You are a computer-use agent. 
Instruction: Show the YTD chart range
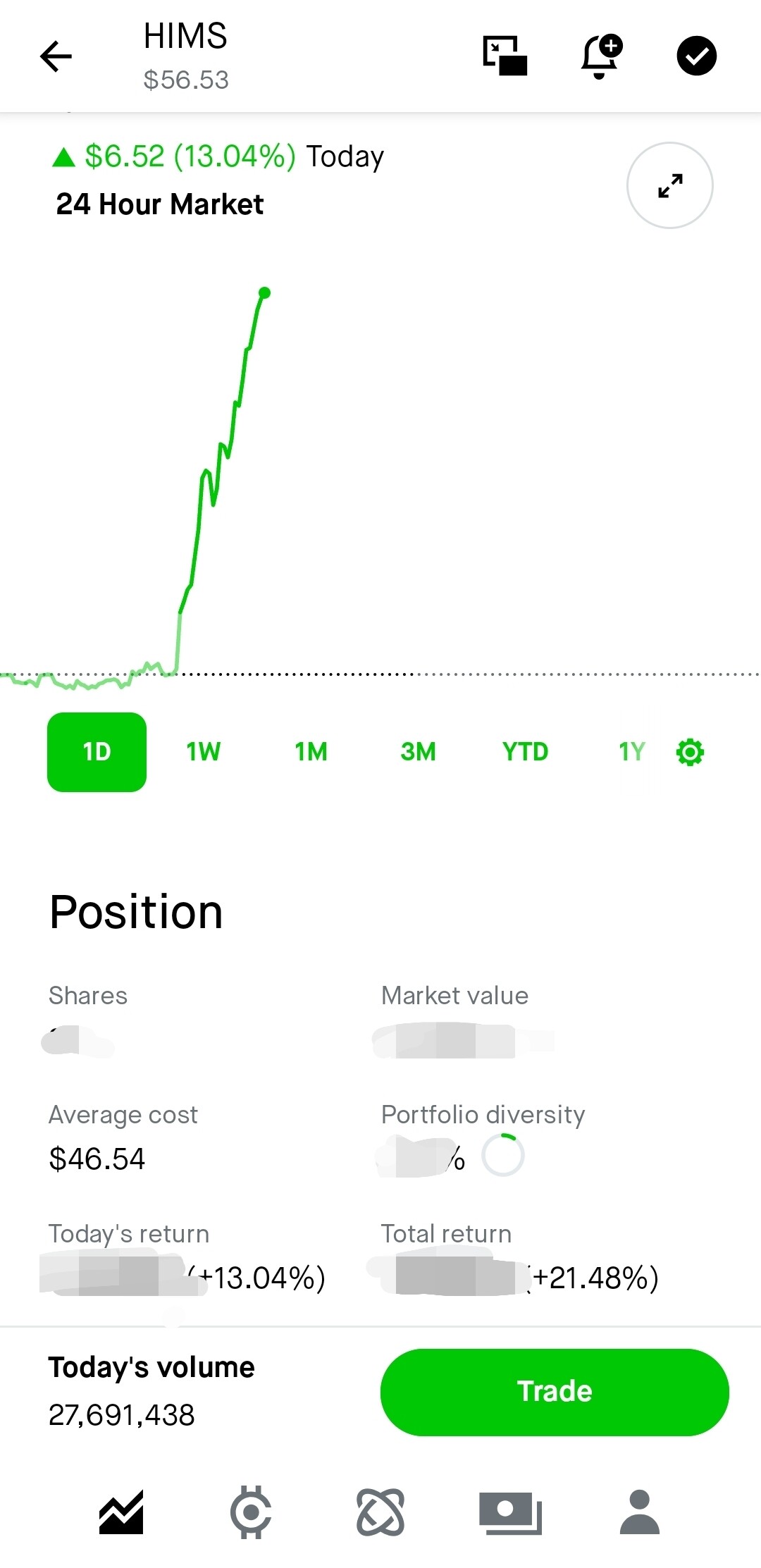coord(525,752)
